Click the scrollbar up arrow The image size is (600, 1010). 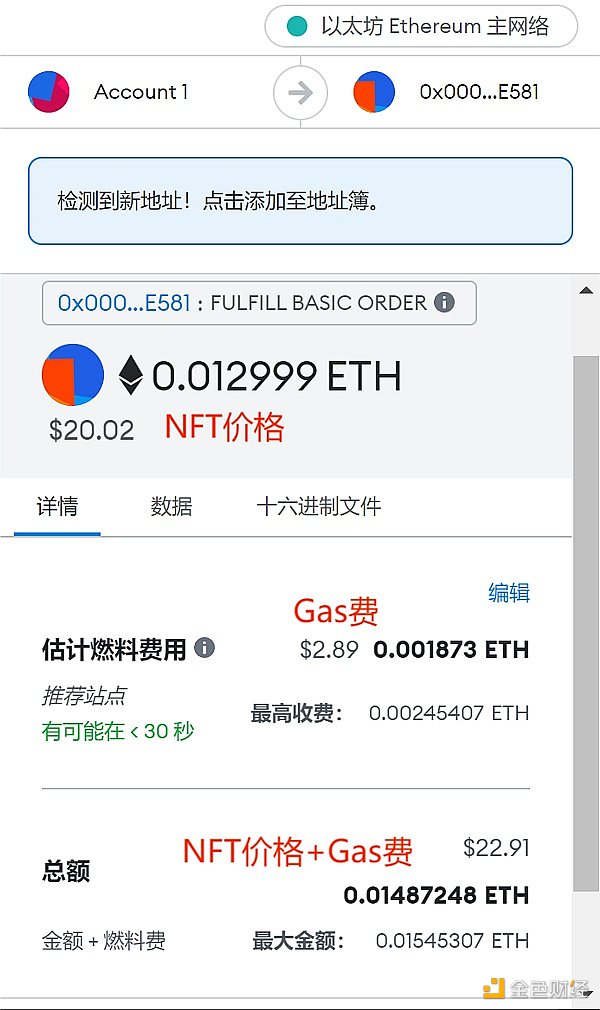click(x=586, y=291)
